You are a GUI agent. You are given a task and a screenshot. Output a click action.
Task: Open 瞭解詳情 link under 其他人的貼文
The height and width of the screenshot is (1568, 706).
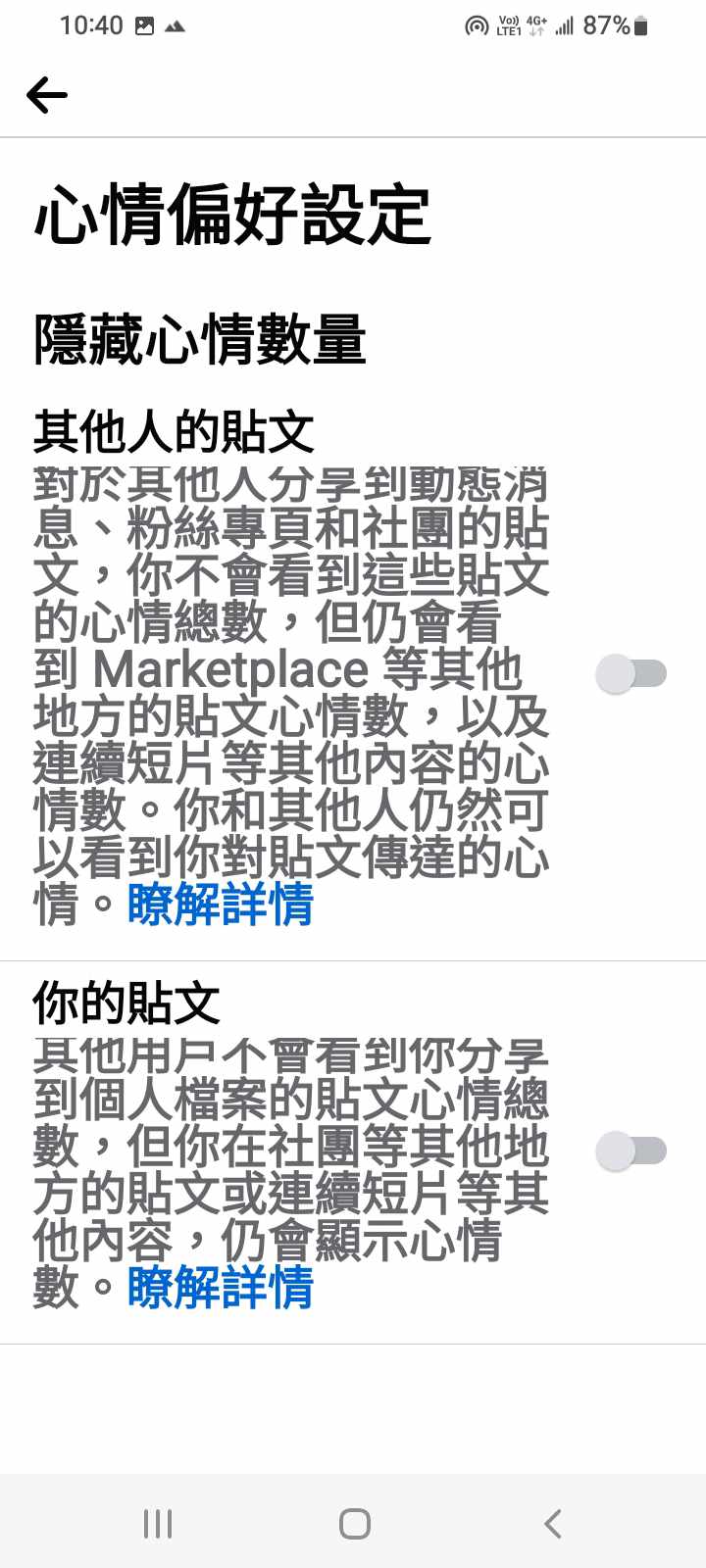pos(220,904)
